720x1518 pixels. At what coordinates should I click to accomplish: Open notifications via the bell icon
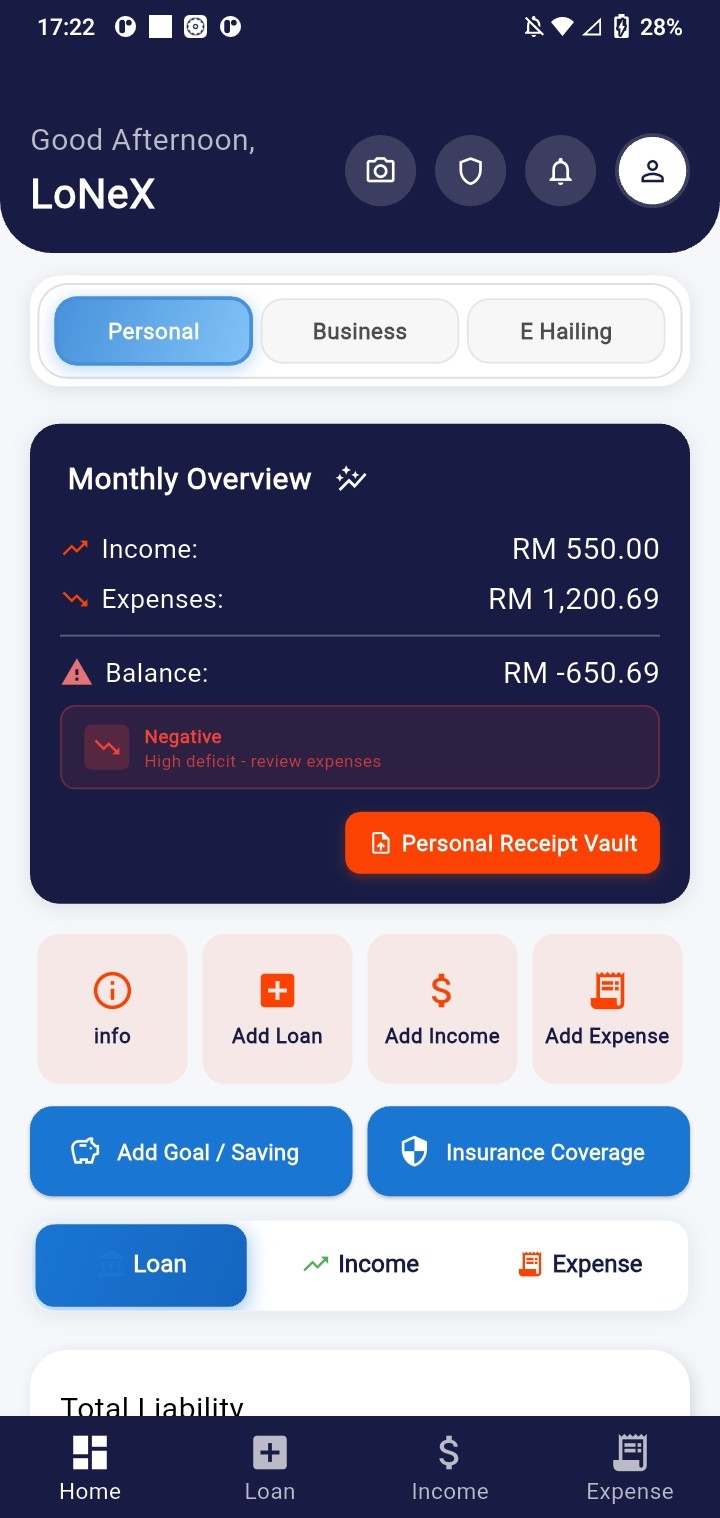point(560,170)
